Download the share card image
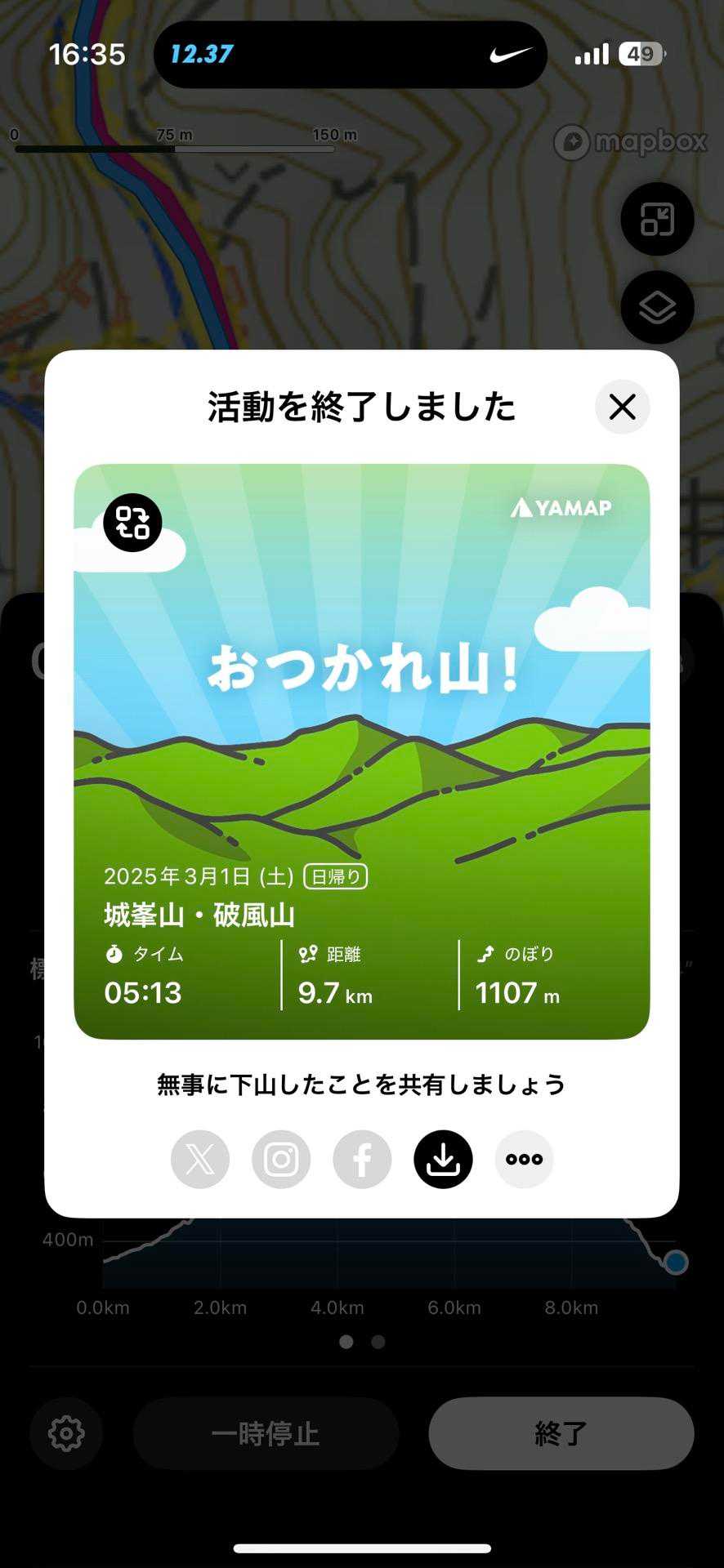 [443, 1160]
